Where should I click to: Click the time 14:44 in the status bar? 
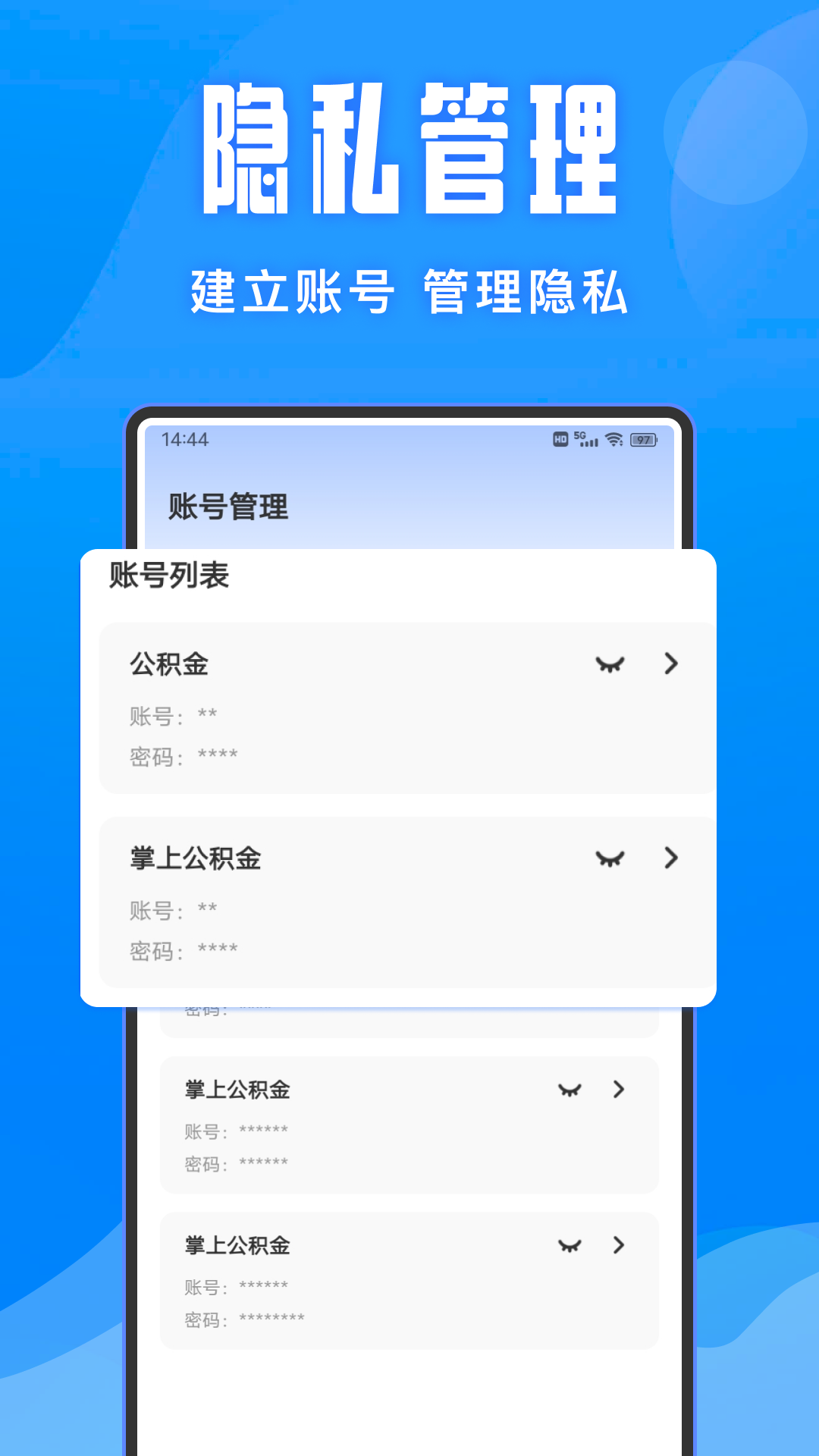coord(186,438)
